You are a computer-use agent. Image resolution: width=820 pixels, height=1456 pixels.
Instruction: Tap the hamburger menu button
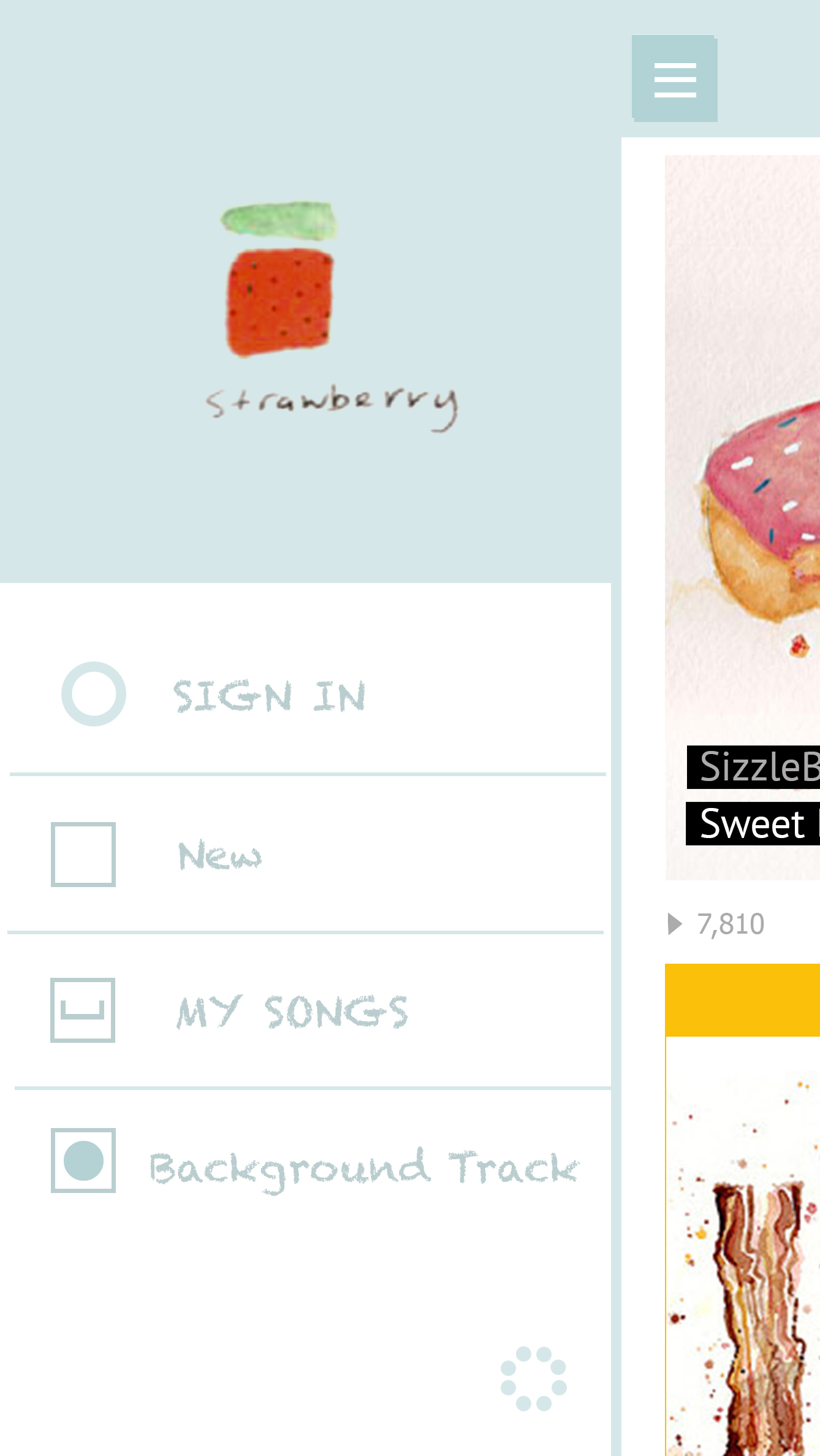coord(674,79)
